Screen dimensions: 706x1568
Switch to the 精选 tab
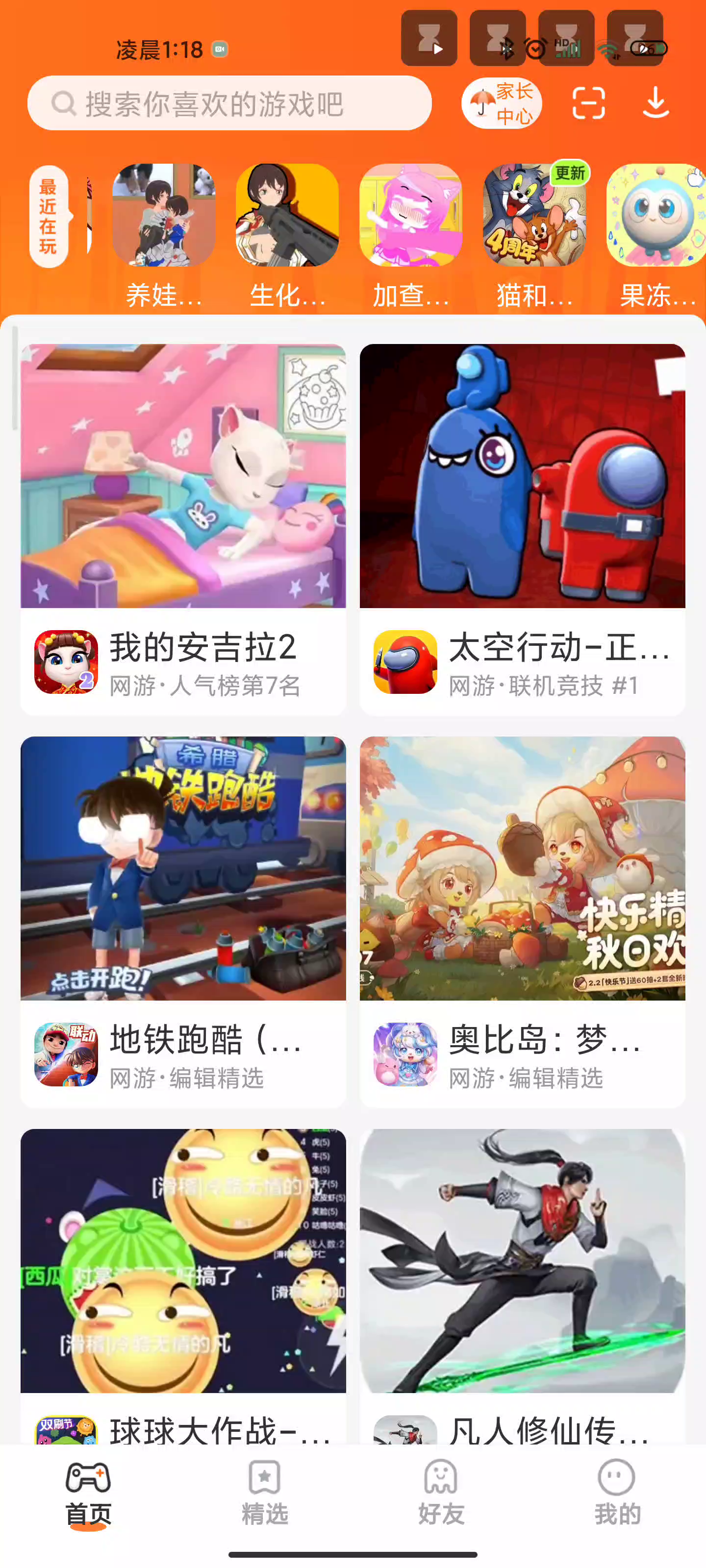pos(264,1493)
